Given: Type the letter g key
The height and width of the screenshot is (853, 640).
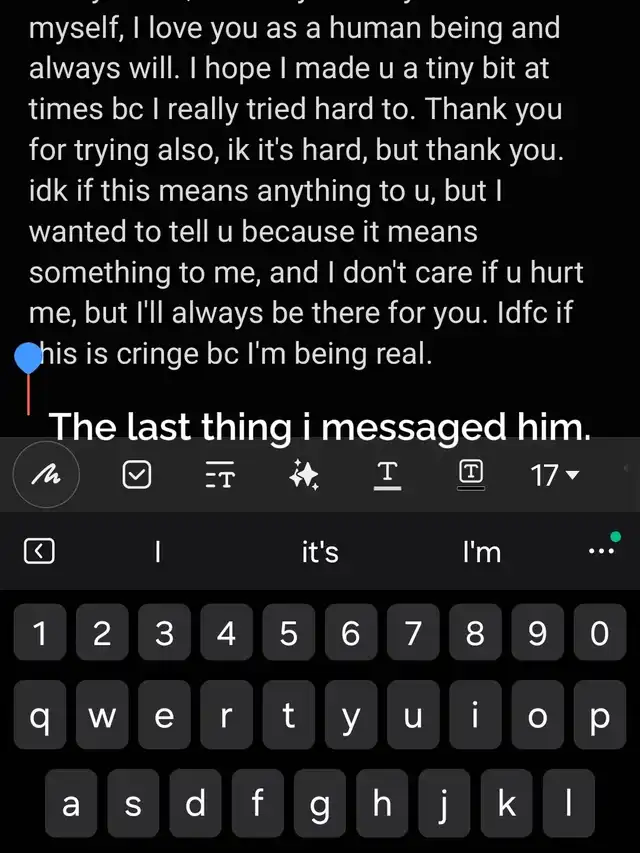Looking at the screenshot, I should coord(320,803).
